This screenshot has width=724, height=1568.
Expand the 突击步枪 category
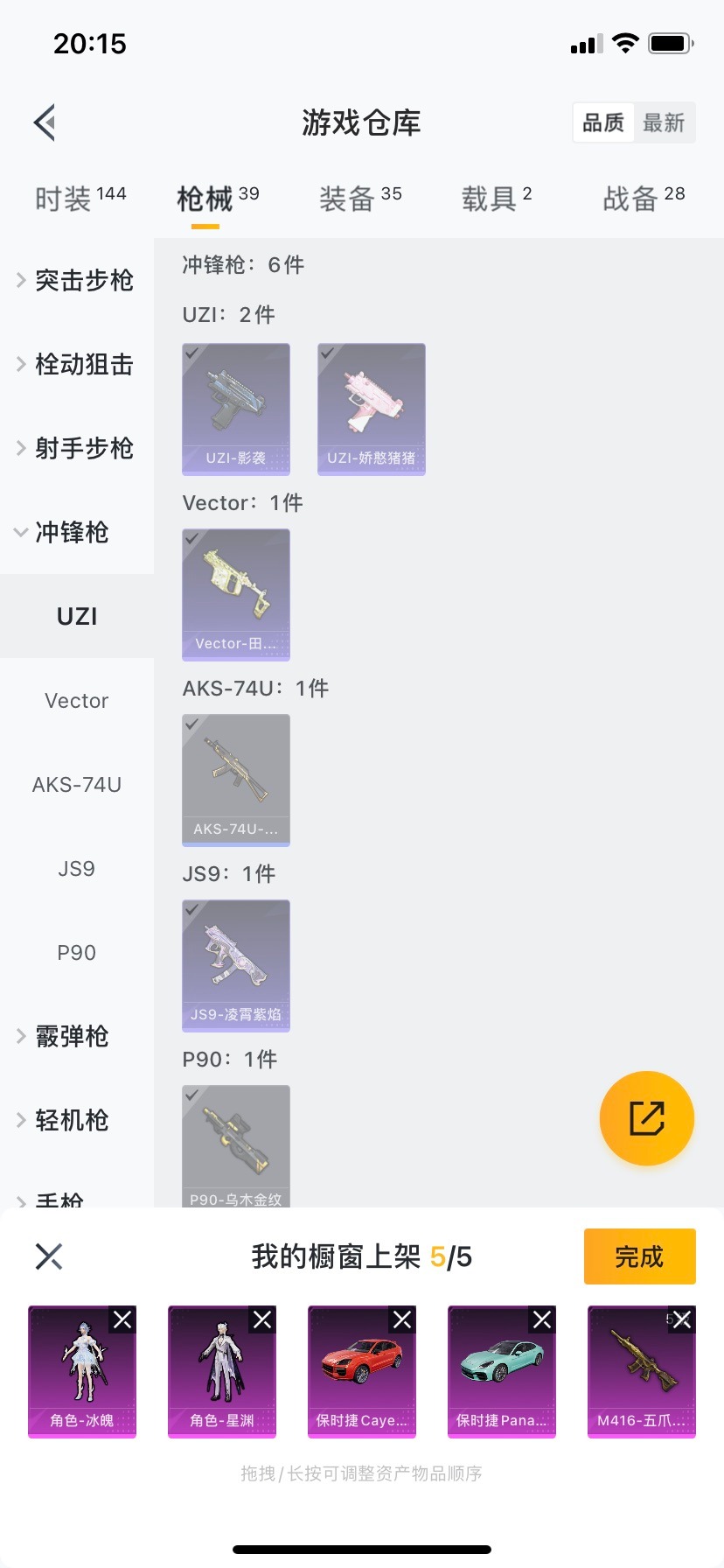point(76,280)
